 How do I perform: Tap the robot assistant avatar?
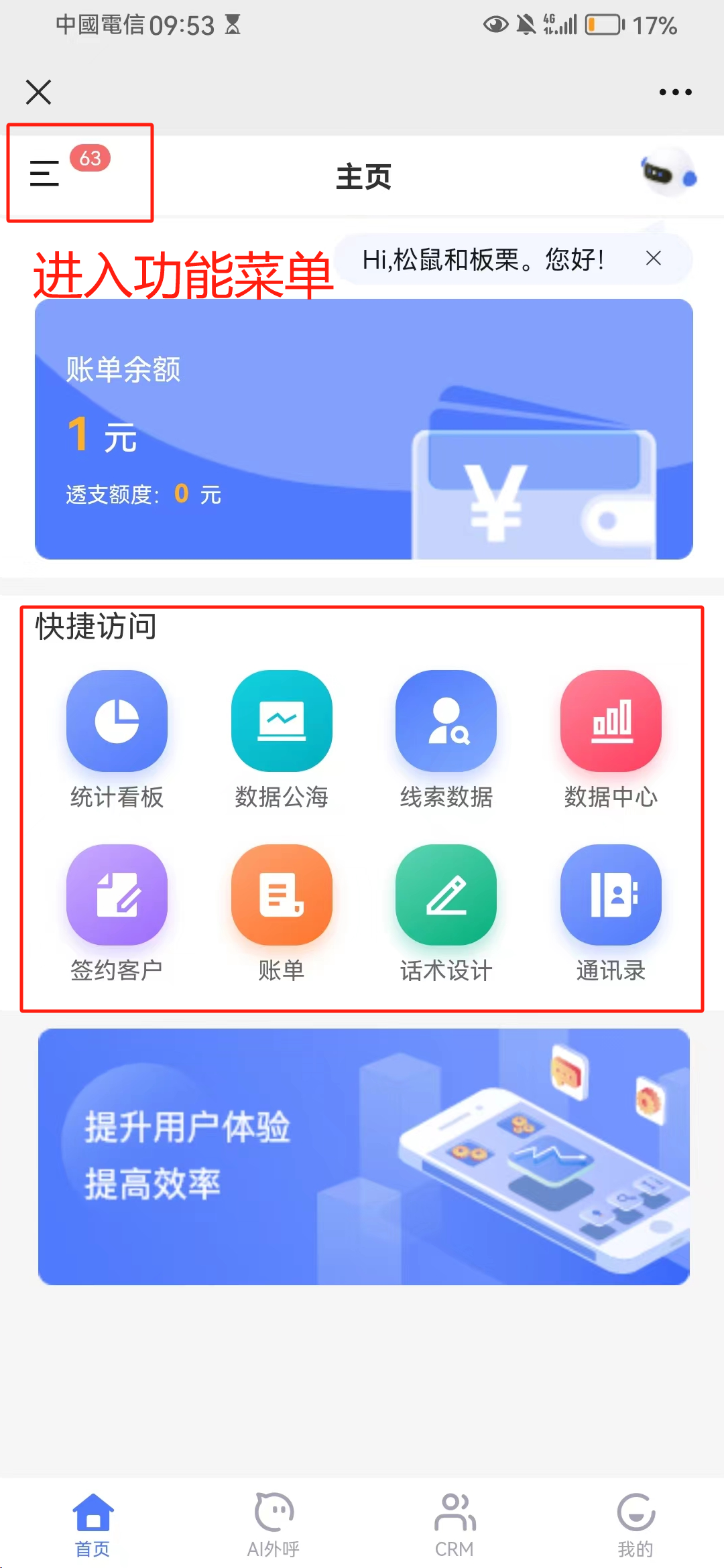click(x=668, y=173)
